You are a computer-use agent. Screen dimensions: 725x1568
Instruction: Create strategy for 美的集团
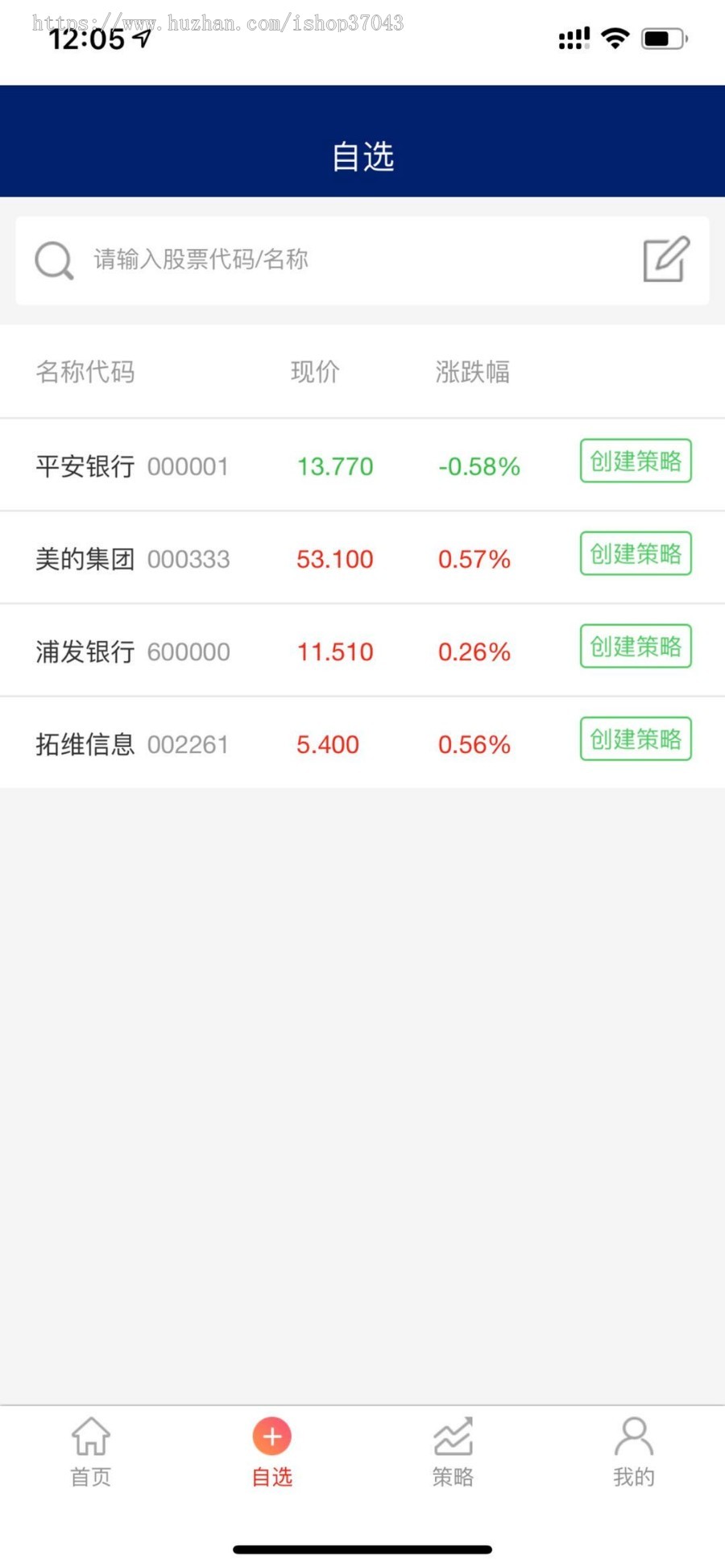tap(636, 554)
